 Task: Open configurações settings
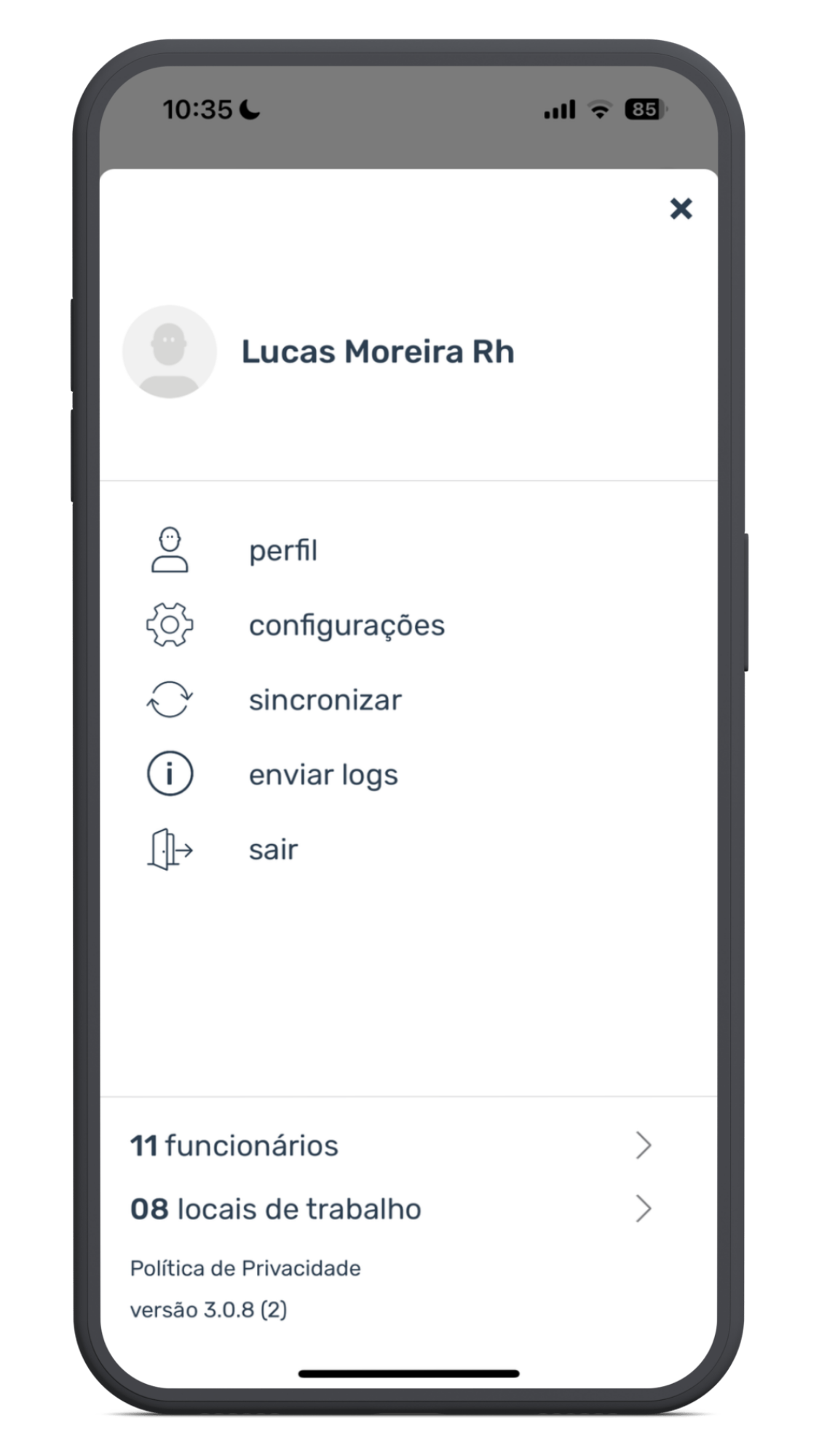tap(346, 625)
